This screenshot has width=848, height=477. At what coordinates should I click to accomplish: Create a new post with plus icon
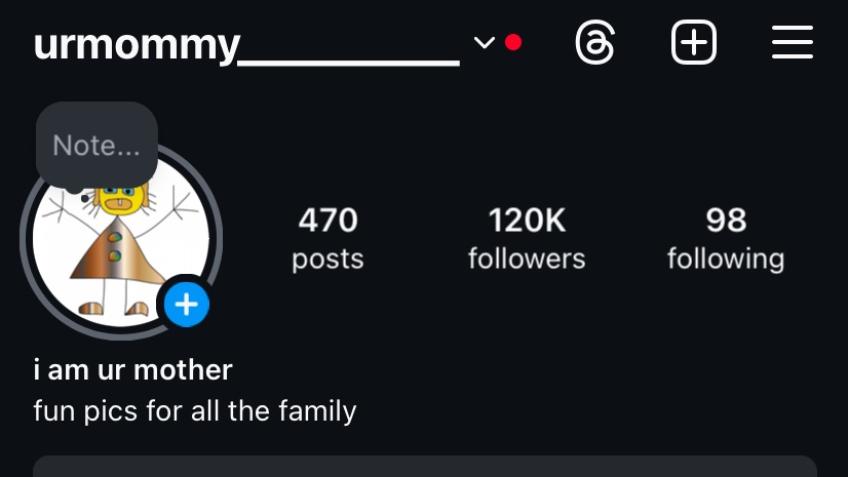pyautogui.click(x=693, y=43)
